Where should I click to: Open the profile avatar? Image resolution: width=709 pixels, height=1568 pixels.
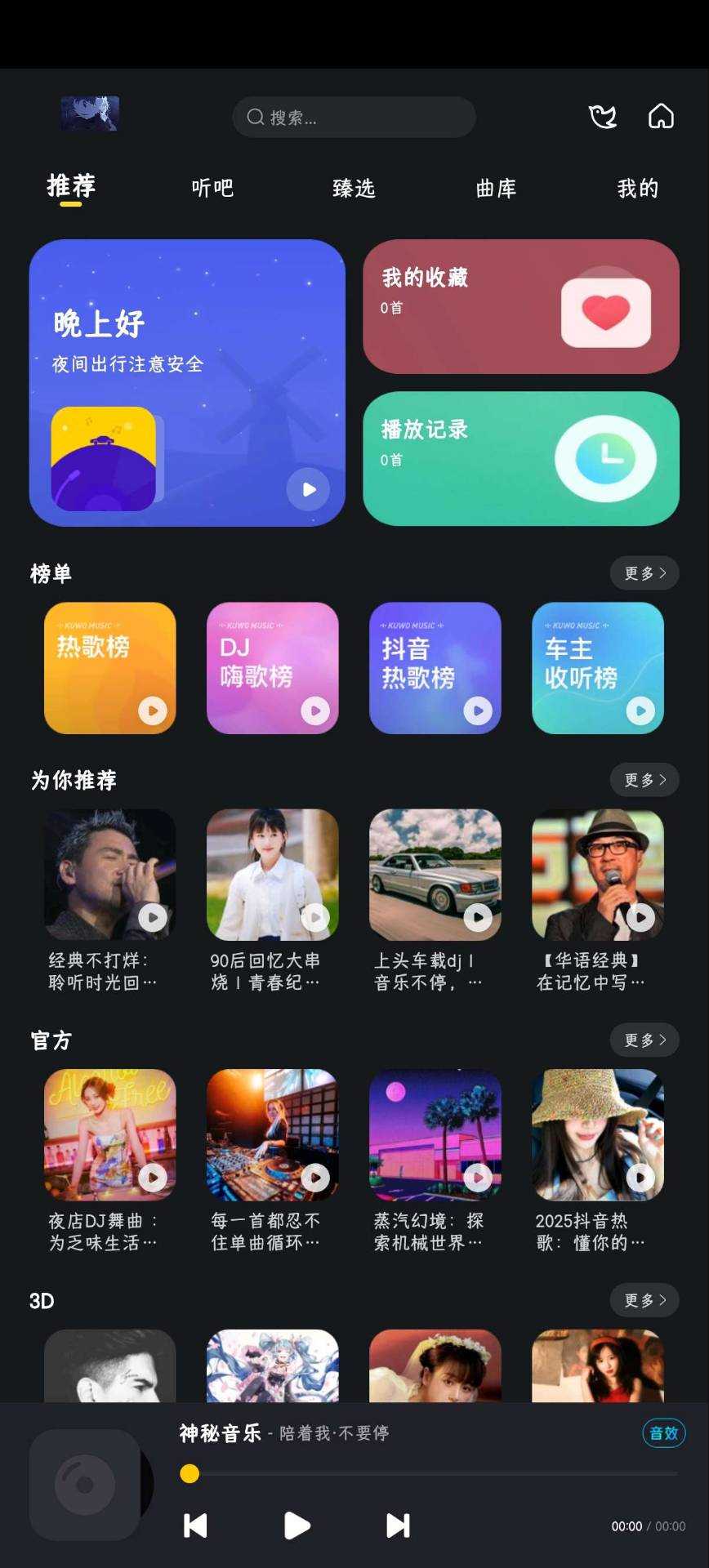(x=90, y=114)
